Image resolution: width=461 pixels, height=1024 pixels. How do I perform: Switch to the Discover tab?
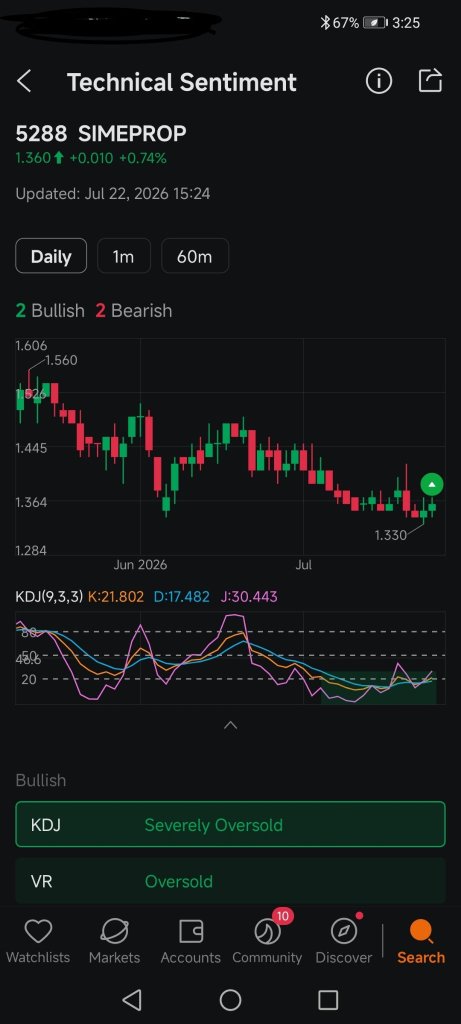coord(343,942)
